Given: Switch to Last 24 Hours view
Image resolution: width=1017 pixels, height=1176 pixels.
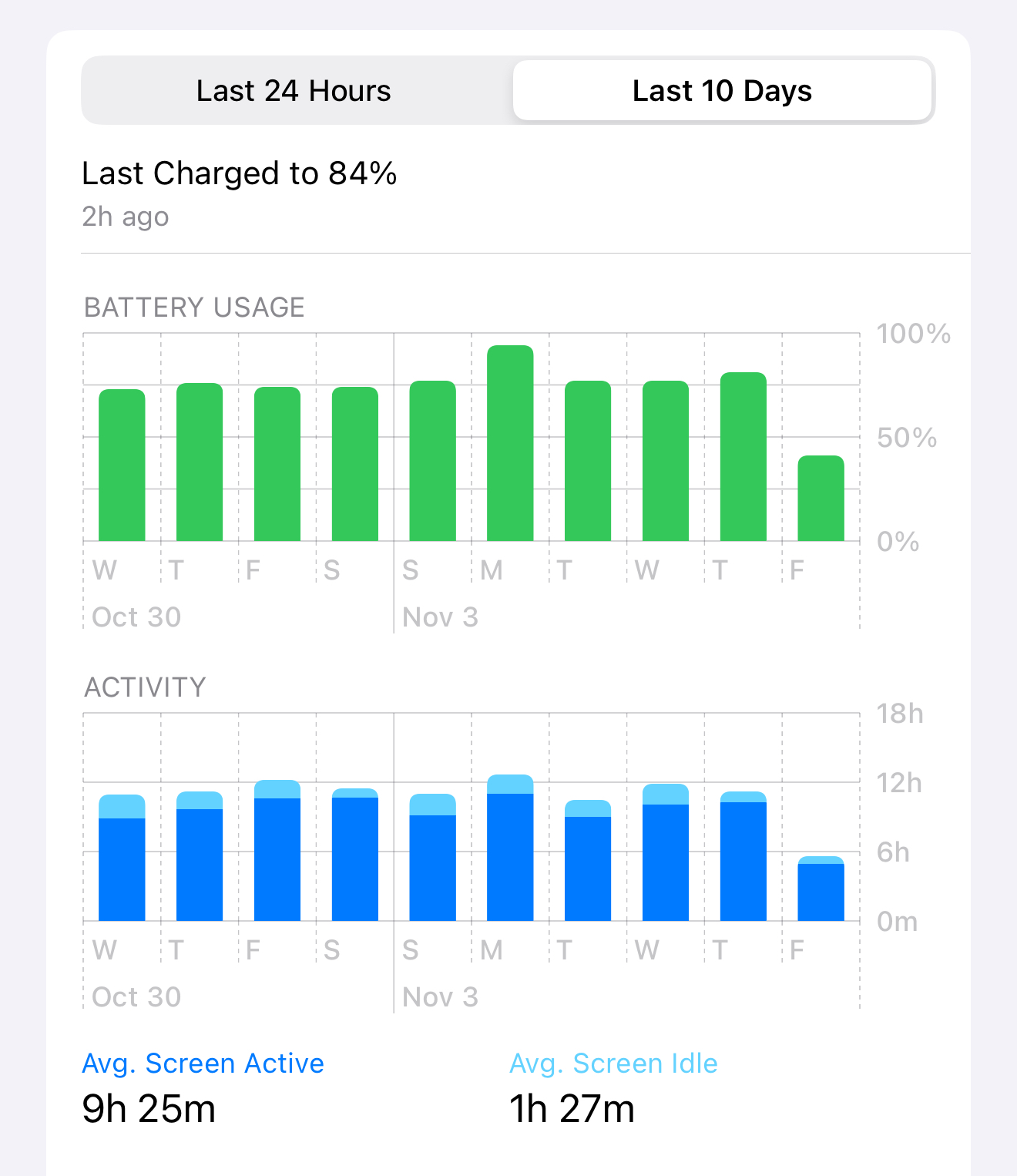Looking at the screenshot, I should pos(294,91).
